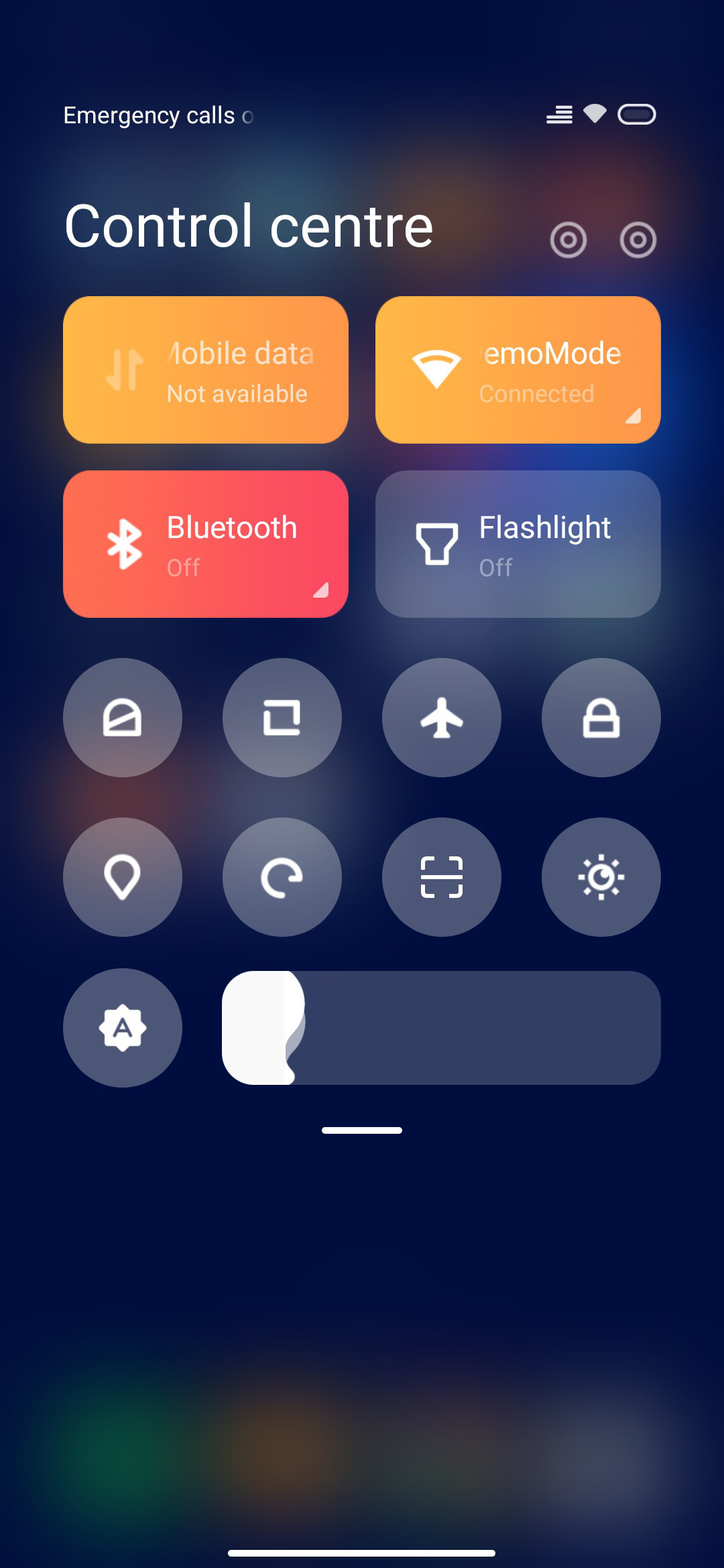Toggle the Wi-Fi tile showing Connected
The image size is (724, 1568).
coord(518,370)
